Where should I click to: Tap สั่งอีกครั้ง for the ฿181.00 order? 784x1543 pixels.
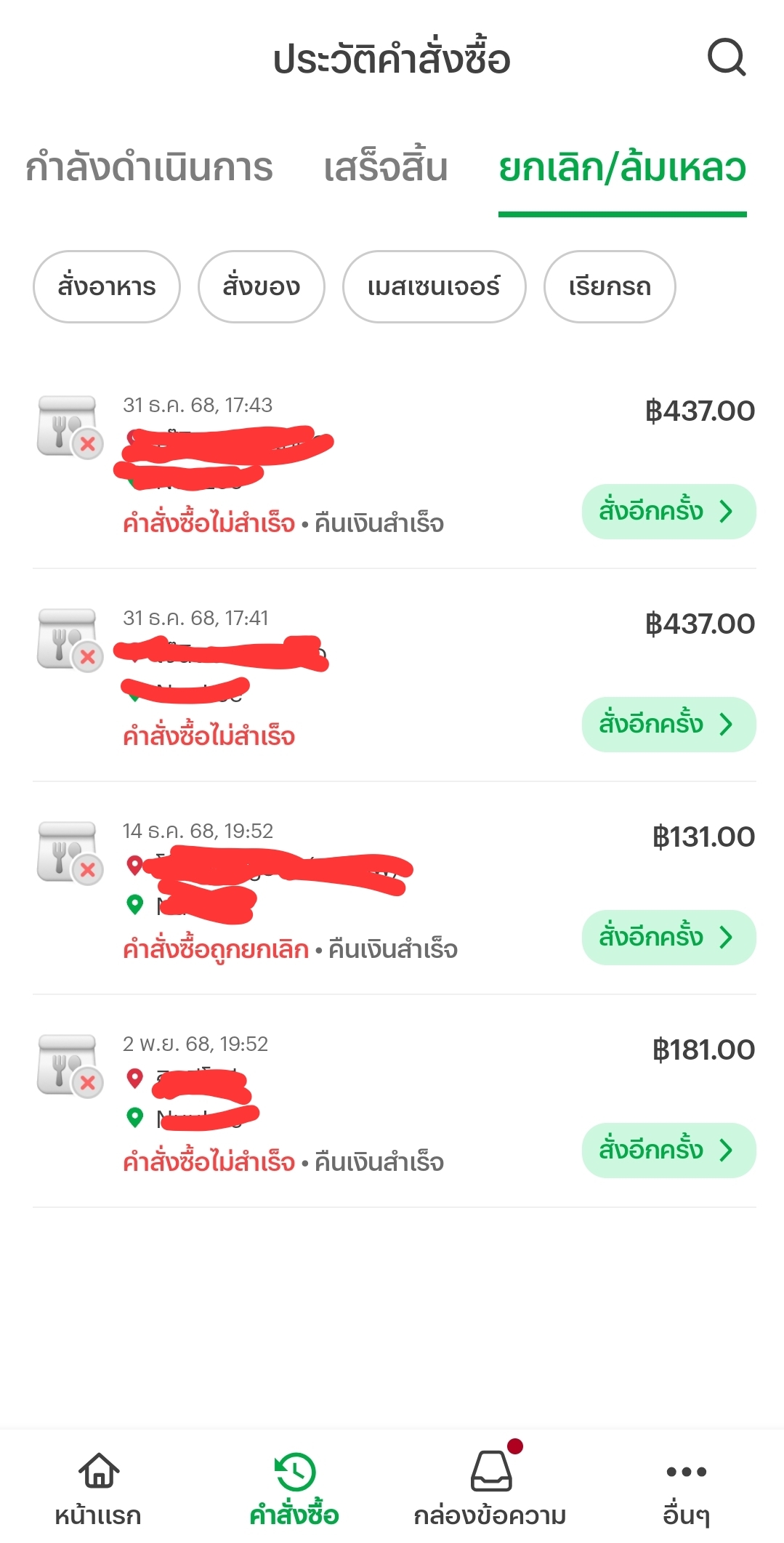[x=668, y=1151]
